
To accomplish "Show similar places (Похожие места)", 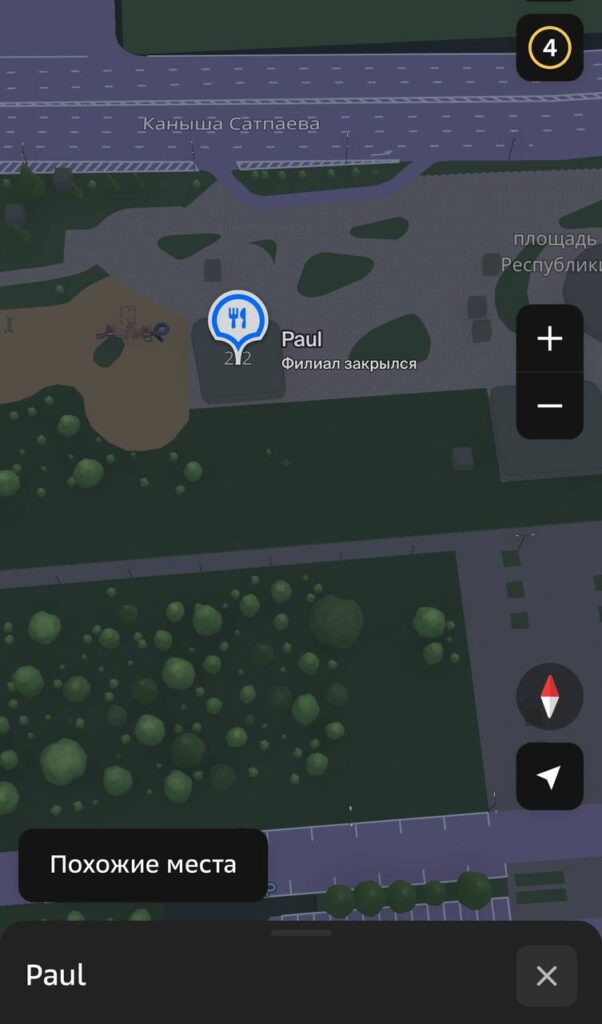I will 143,864.
